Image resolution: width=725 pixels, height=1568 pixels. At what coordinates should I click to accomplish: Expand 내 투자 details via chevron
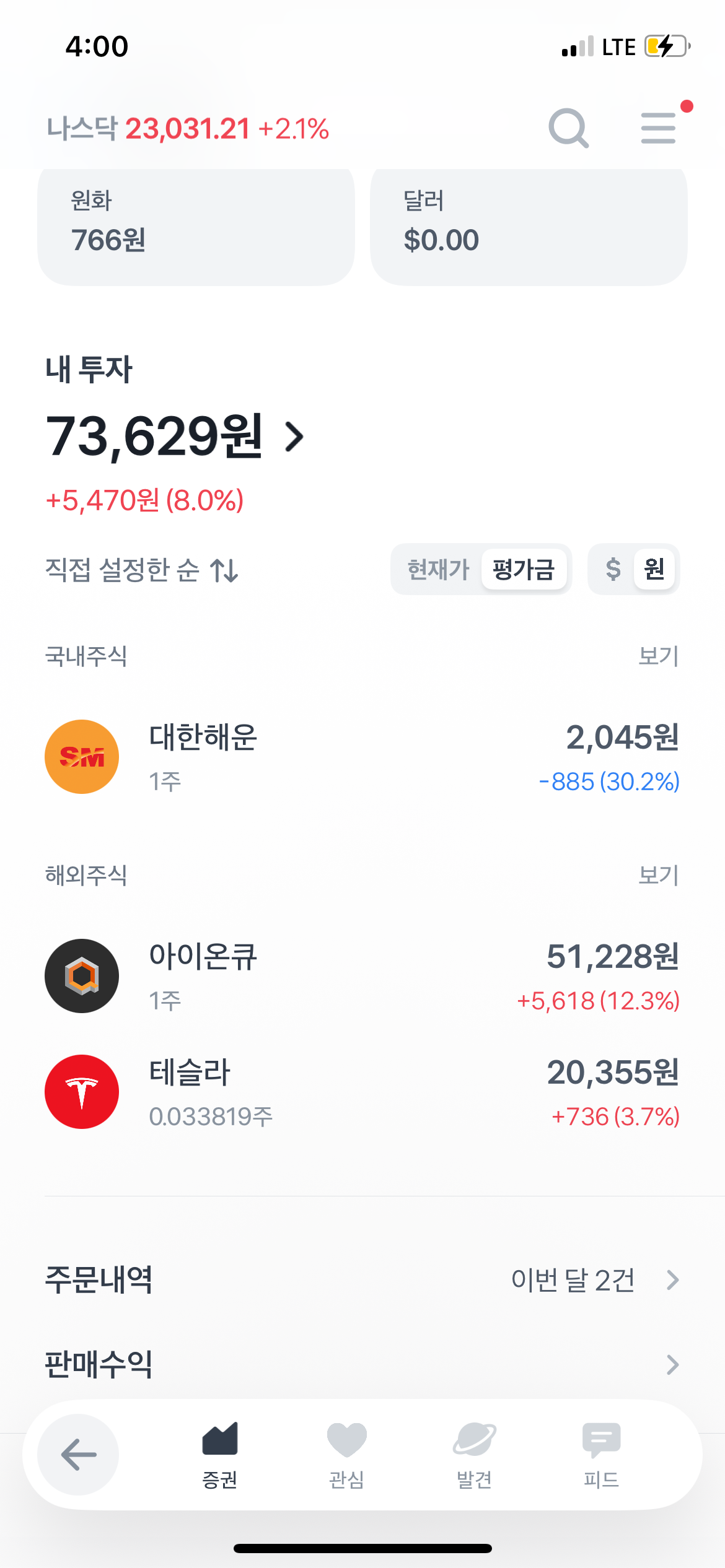click(x=294, y=438)
